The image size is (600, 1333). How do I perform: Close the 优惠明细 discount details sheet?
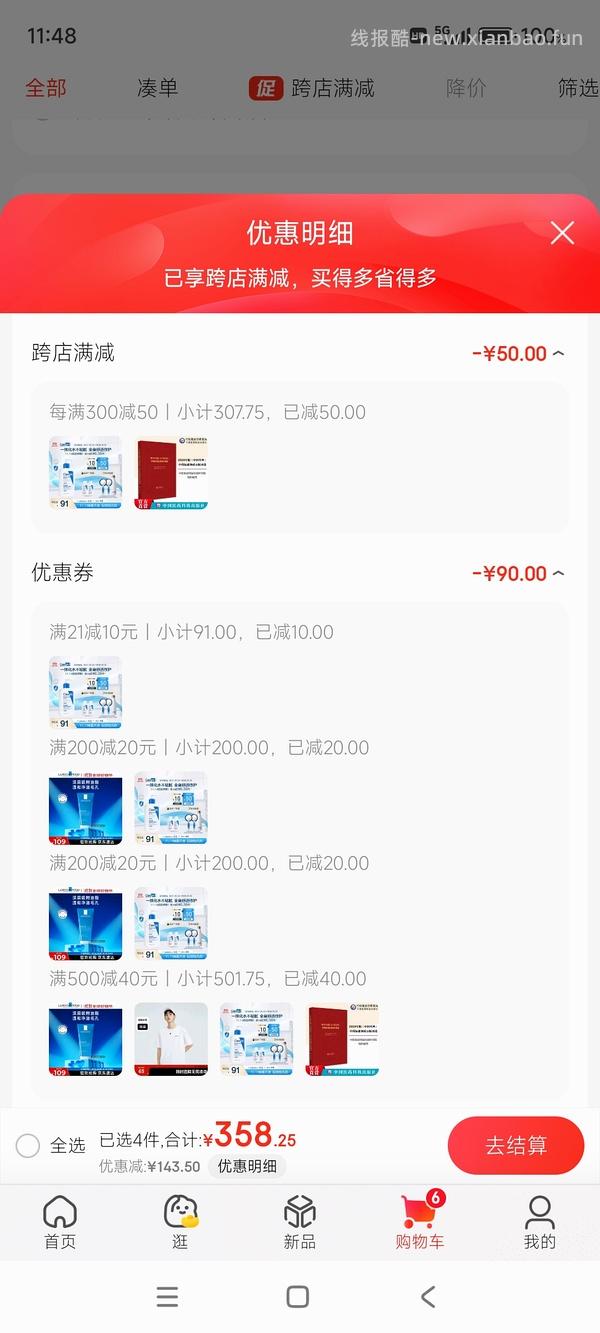point(562,233)
